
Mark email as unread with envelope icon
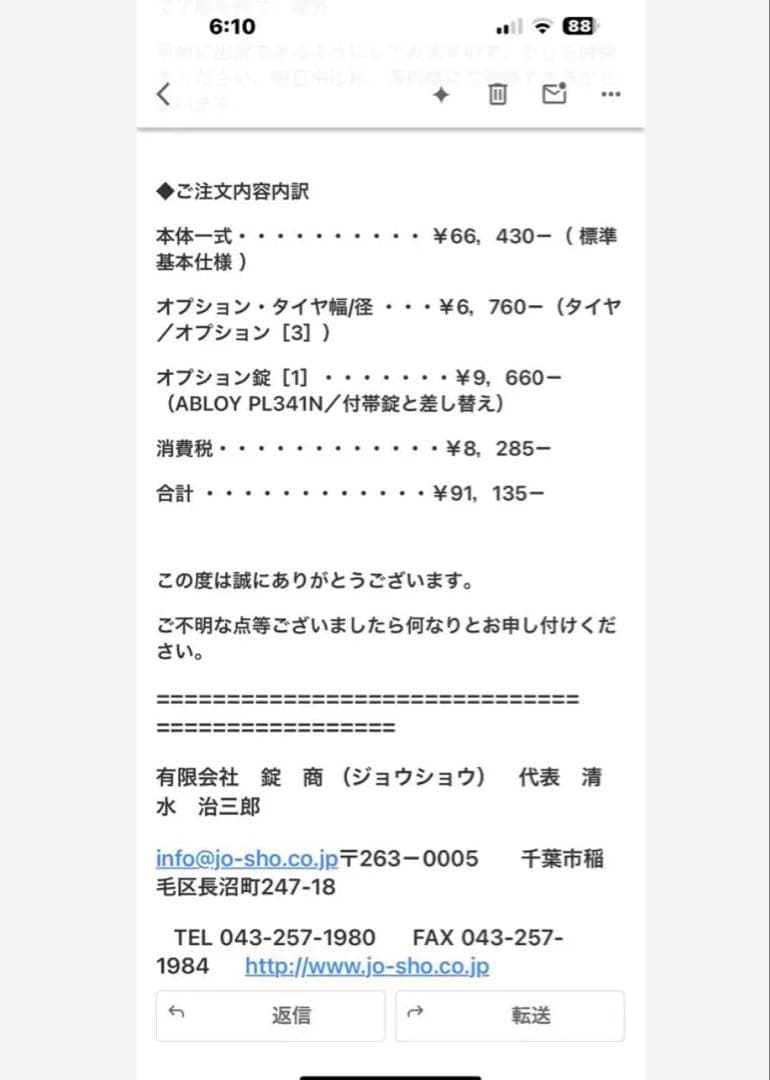coord(554,95)
